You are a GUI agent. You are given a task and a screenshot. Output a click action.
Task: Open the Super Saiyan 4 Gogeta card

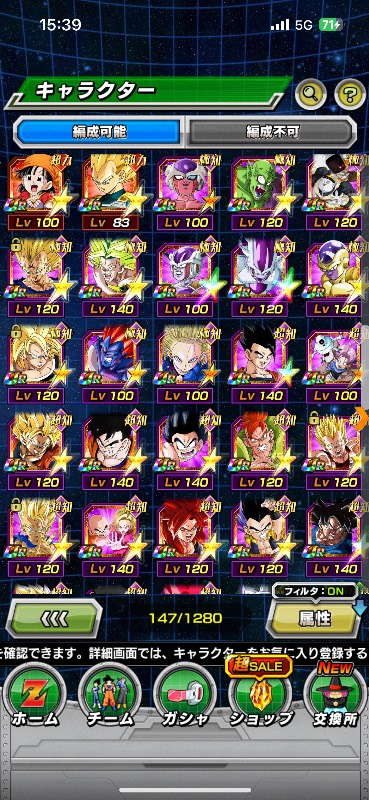[x=188, y=538]
